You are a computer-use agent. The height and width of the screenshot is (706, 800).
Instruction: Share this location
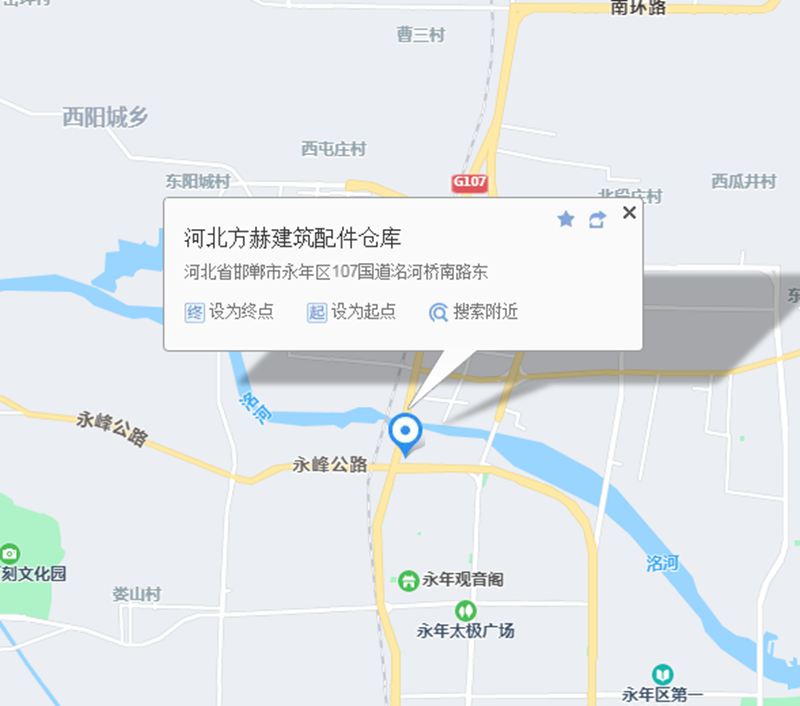(x=597, y=219)
